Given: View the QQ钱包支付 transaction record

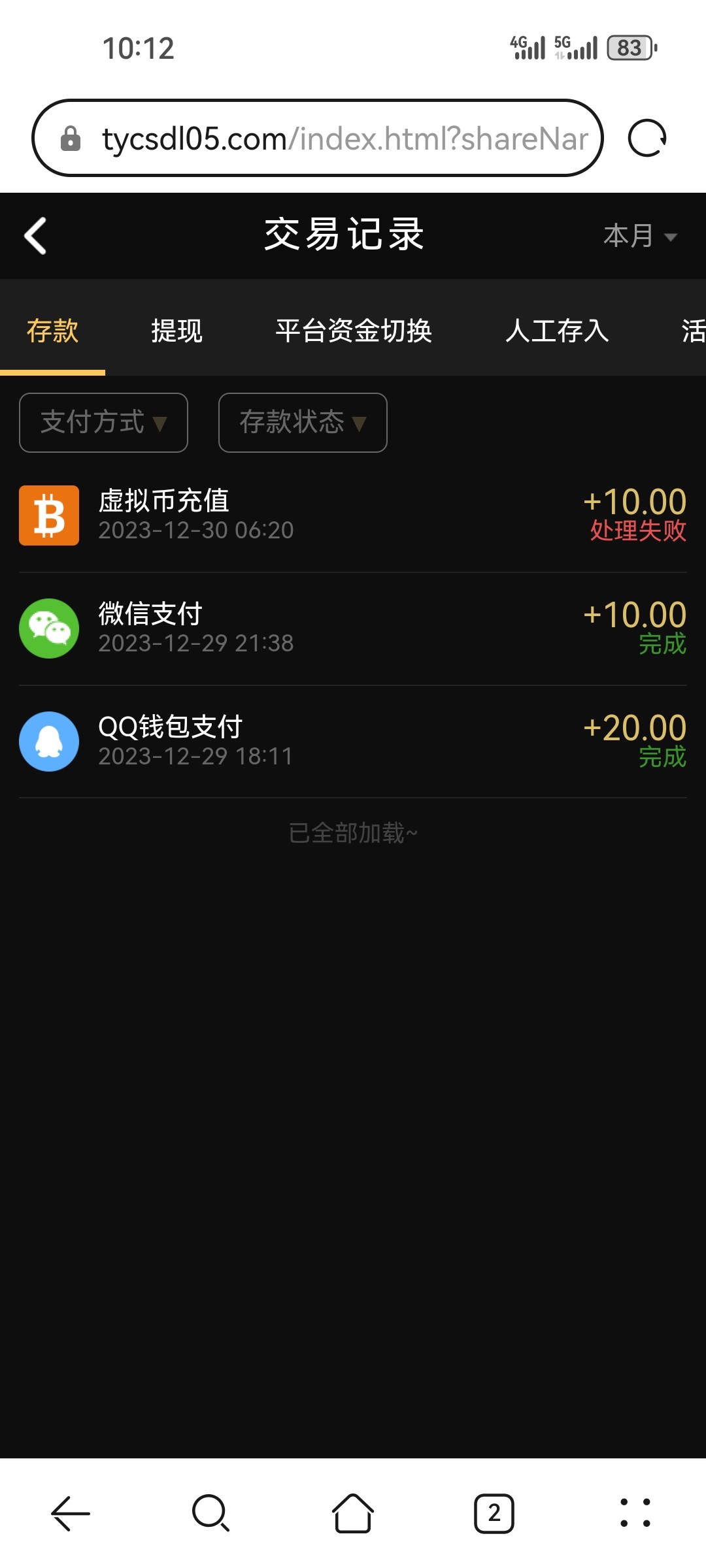Looking at the screenshot, I should tap(353, 742).
